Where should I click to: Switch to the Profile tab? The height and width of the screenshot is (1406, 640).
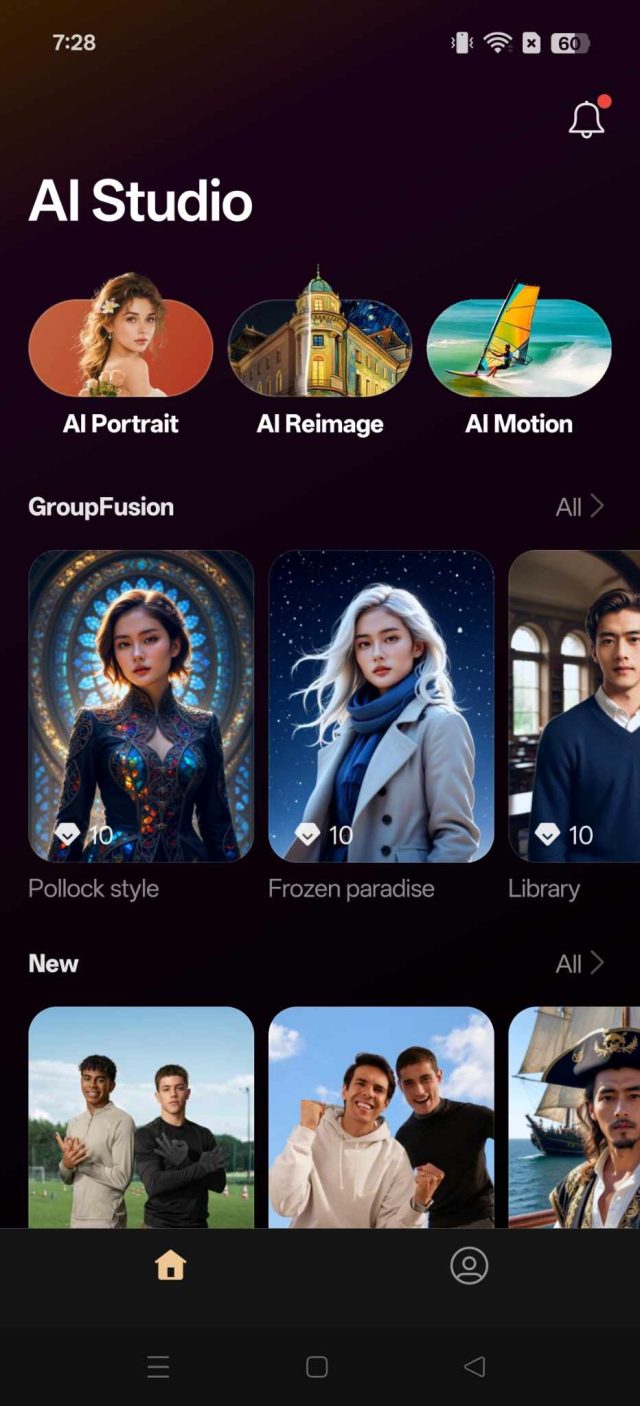coord(468,1266)
